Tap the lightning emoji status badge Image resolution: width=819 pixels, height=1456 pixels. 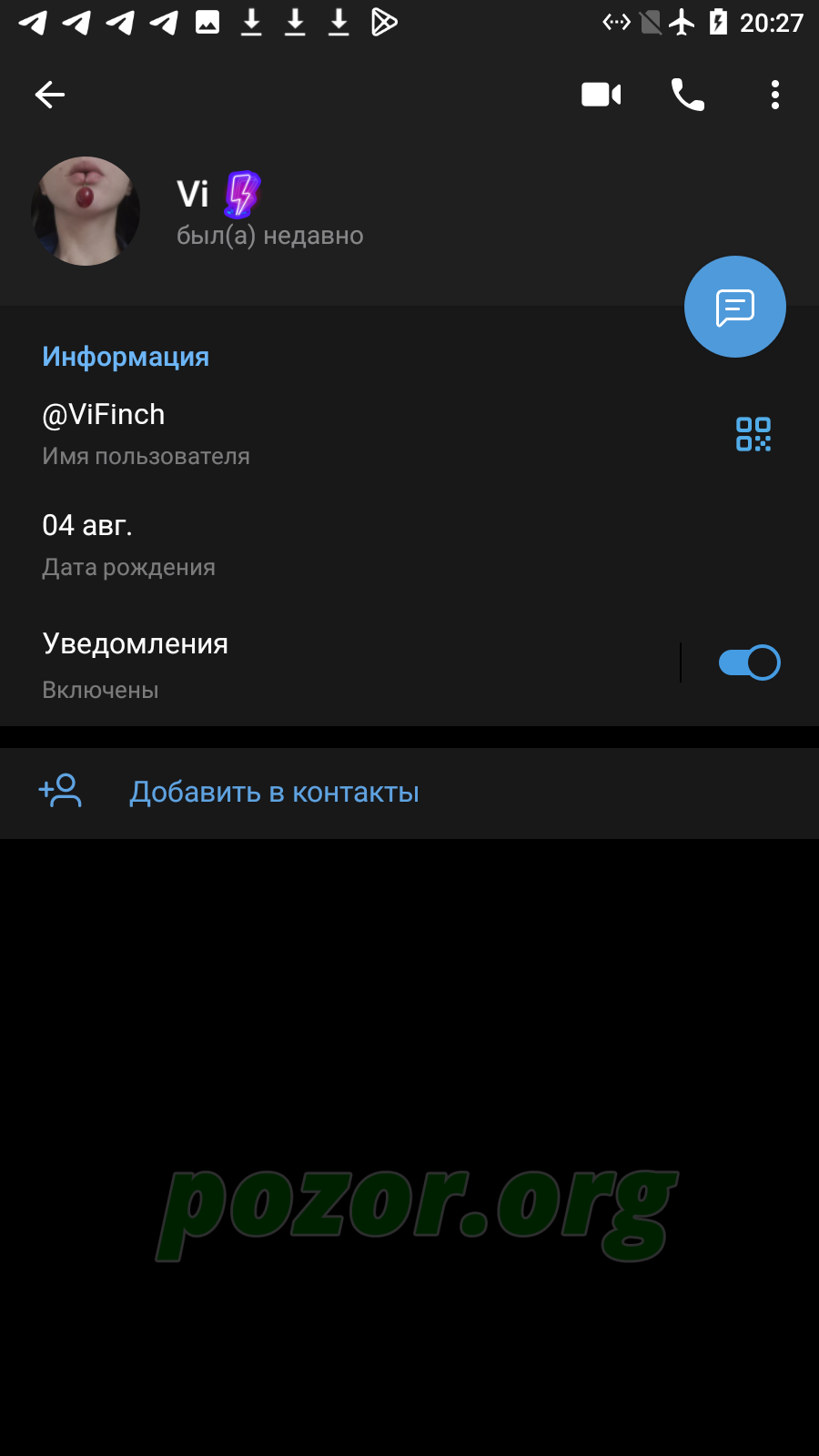click(242, 195)
